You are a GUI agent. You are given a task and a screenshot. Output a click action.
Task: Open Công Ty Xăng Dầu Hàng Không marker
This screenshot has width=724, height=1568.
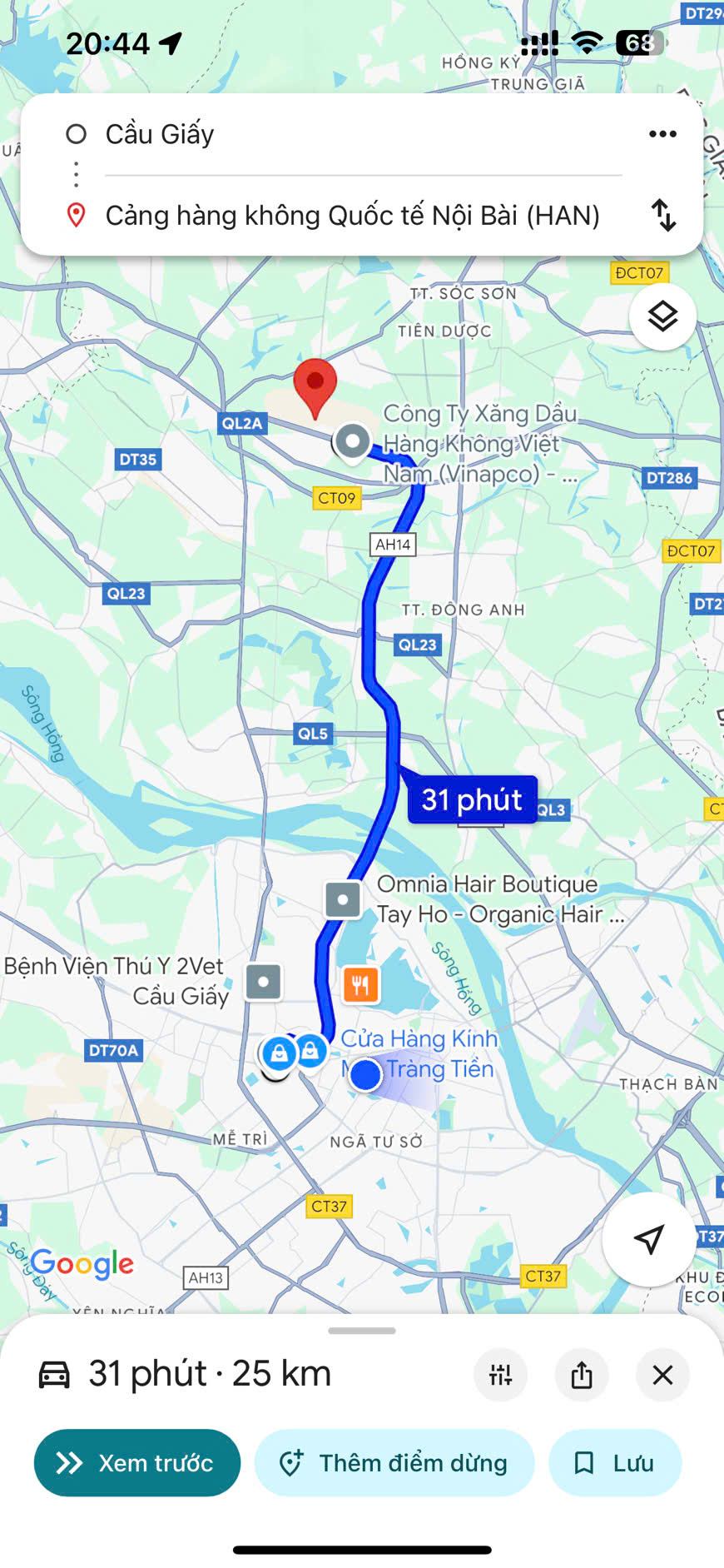tap(353, 441)
